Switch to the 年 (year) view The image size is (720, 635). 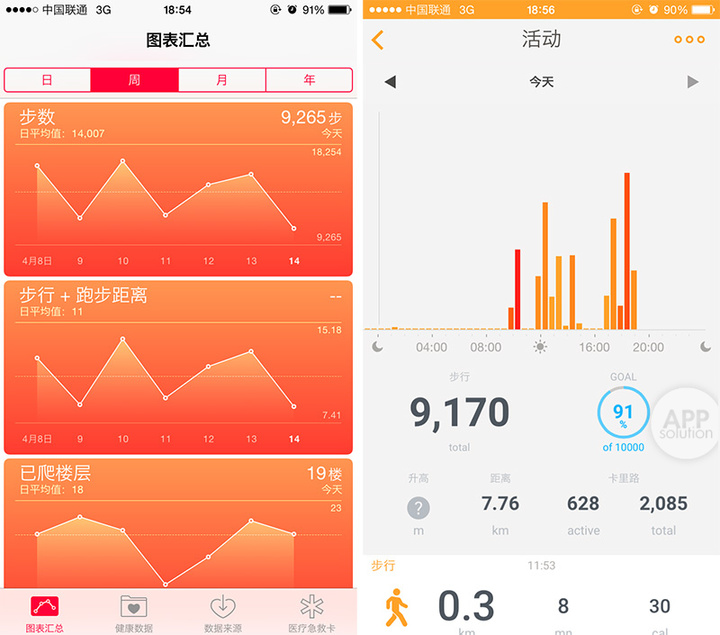pos(310,80)
